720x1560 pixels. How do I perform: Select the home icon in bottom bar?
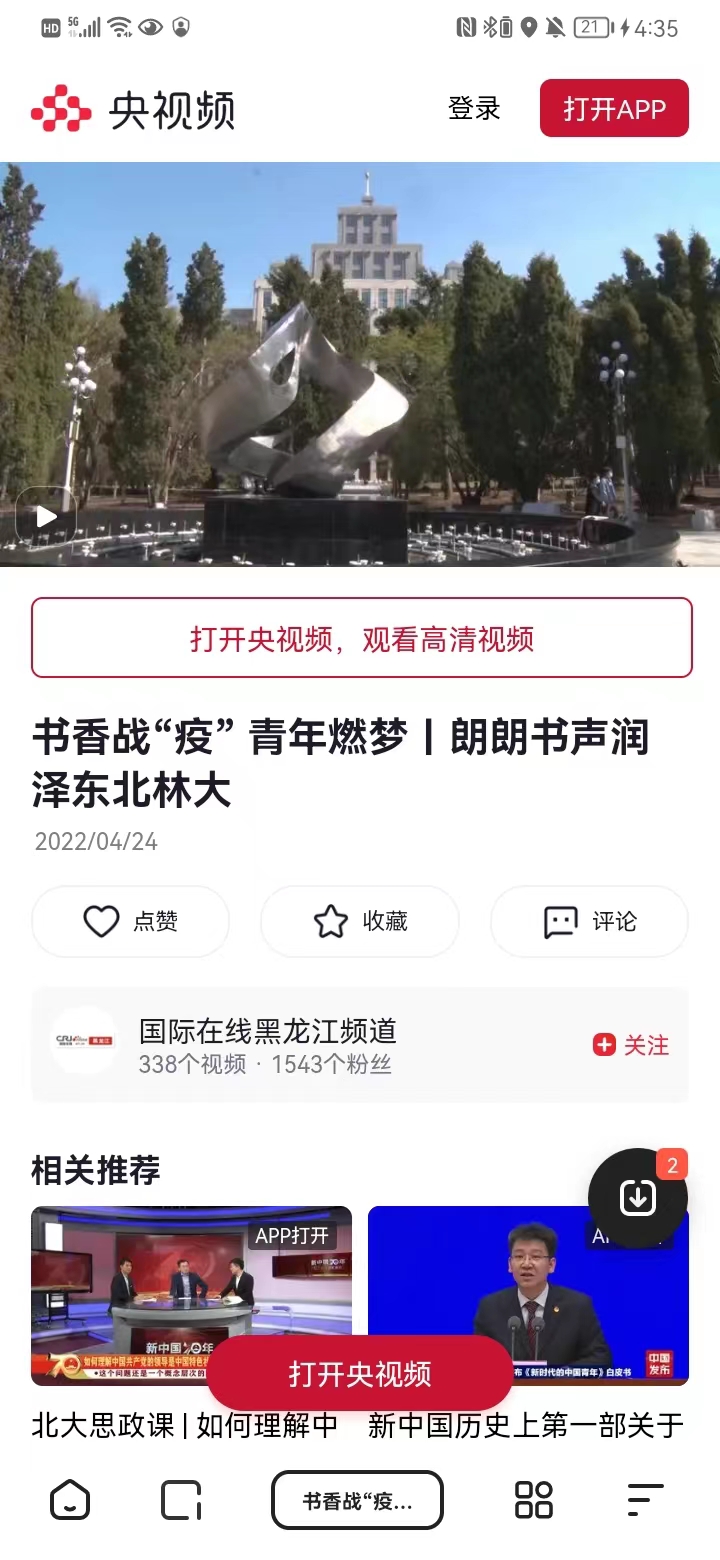coord(68,1500)
